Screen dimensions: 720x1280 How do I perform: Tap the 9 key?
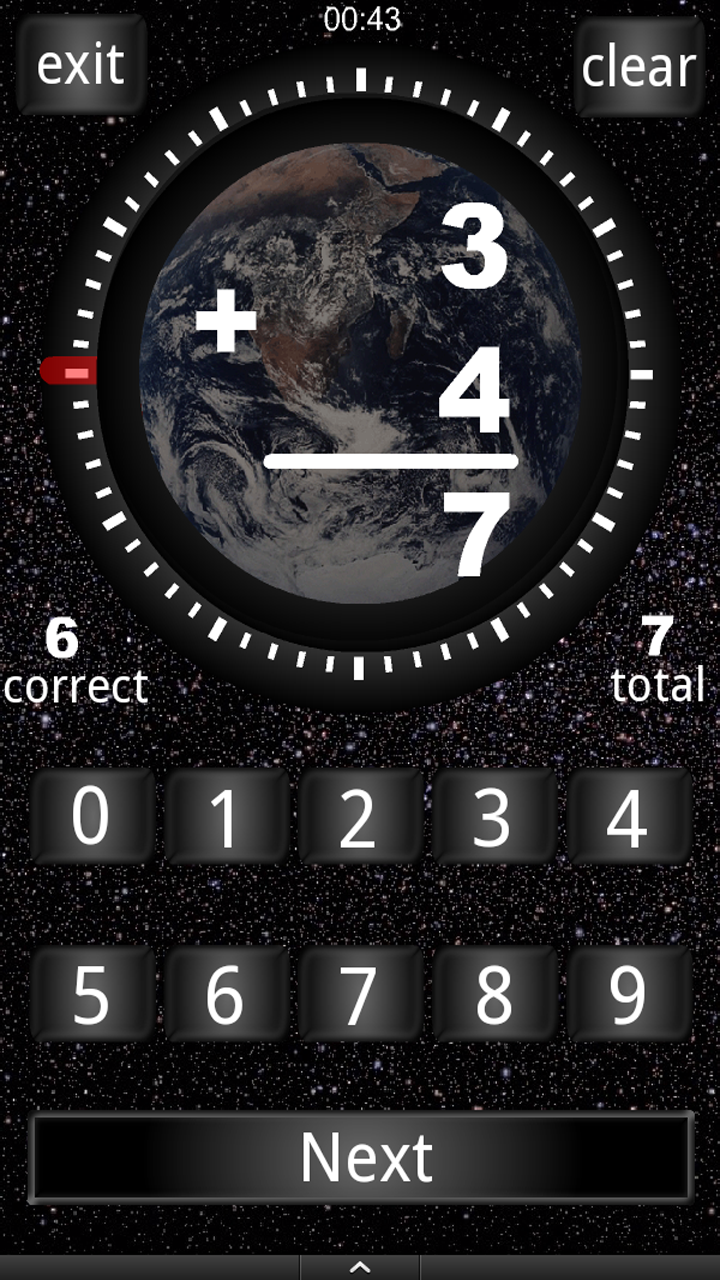tap(629, 994)
